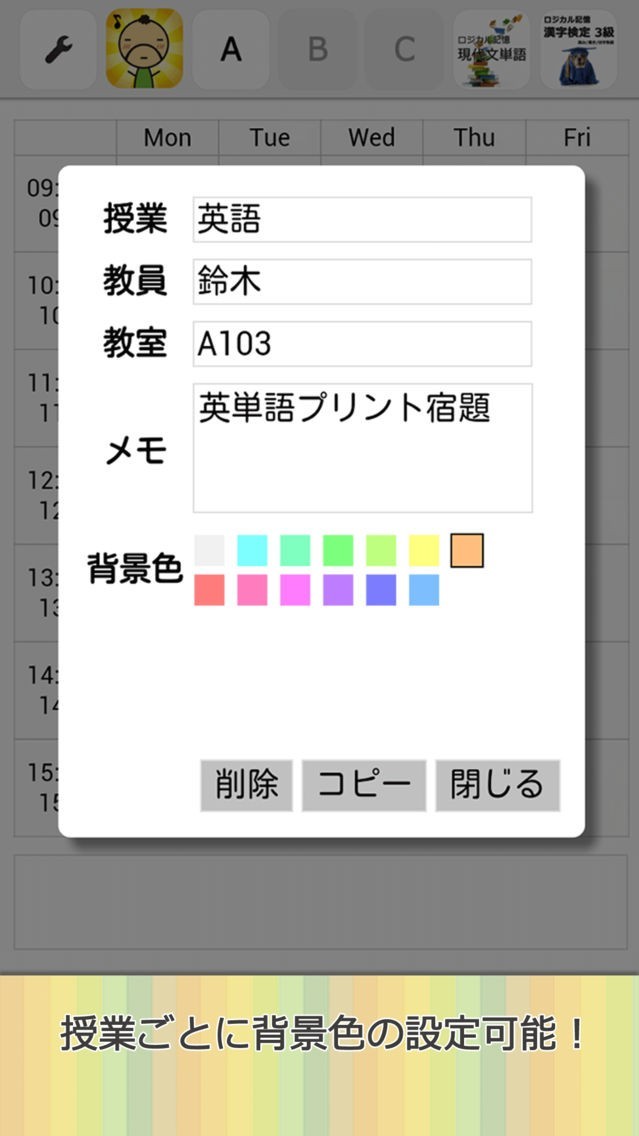Choose the light blue swatch in second row
This screenshot has height=1136, width=639.
tap(424, 590)
